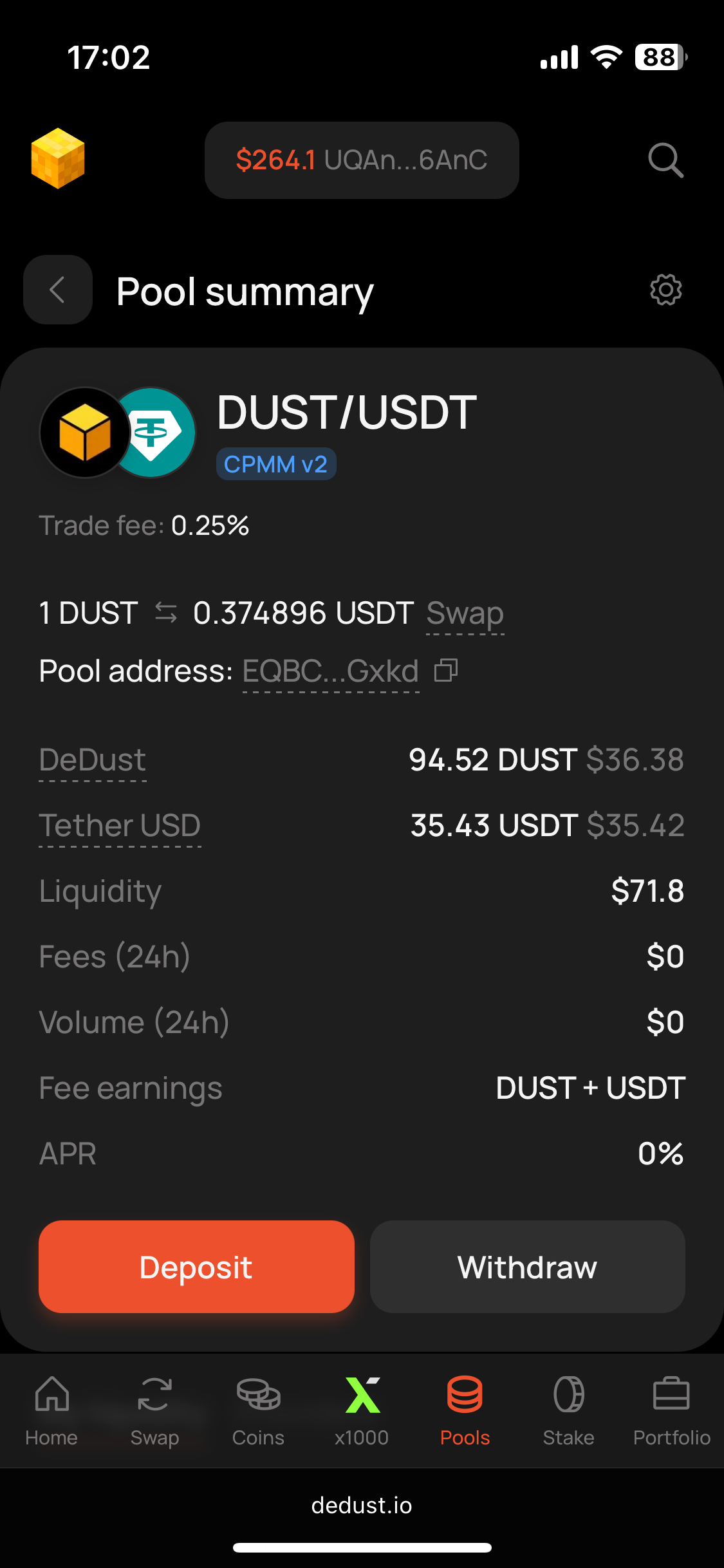724x1568 pixels.
Task: Switch to the Home tab
Action: coord(51,1410)
